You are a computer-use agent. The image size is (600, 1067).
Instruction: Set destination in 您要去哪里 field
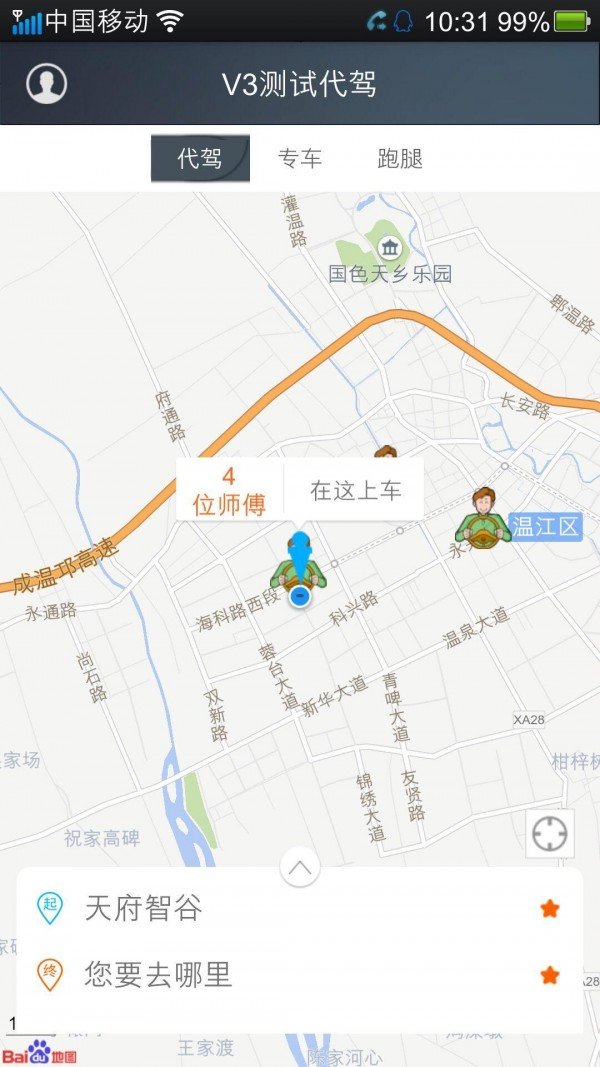(x=158, y=974)
